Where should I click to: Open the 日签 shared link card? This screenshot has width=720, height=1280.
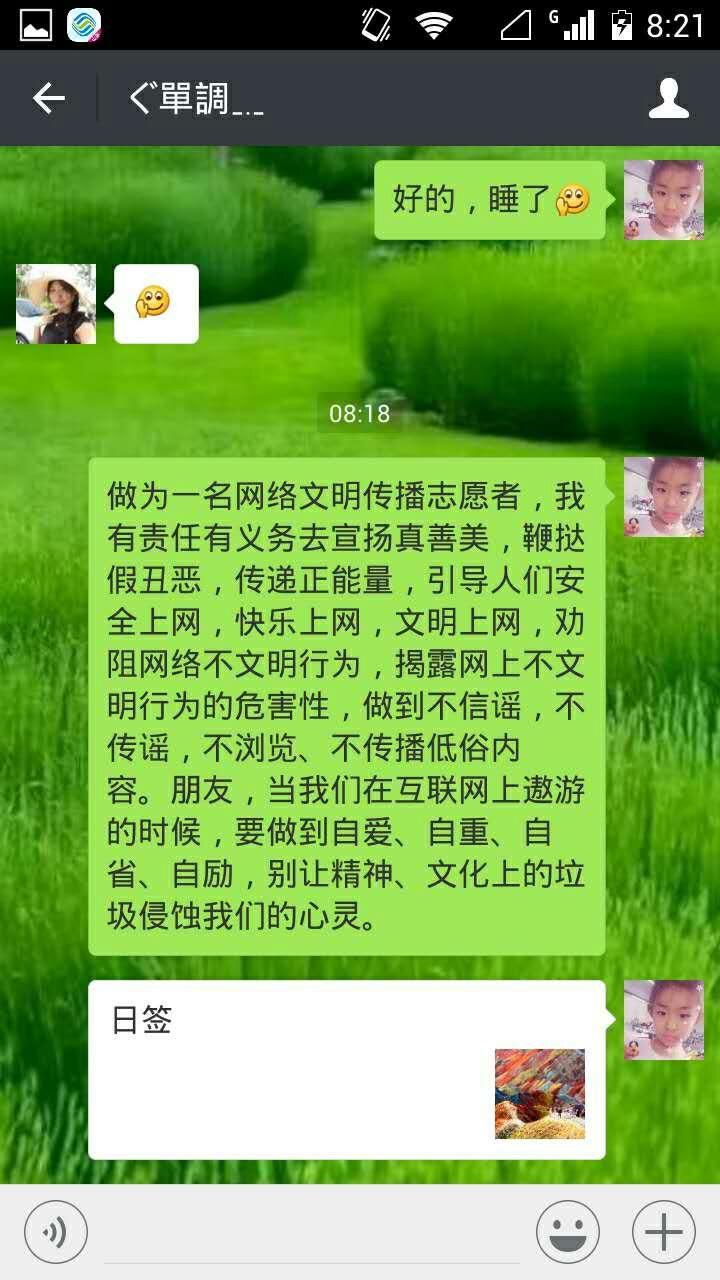click(347, 1070)
